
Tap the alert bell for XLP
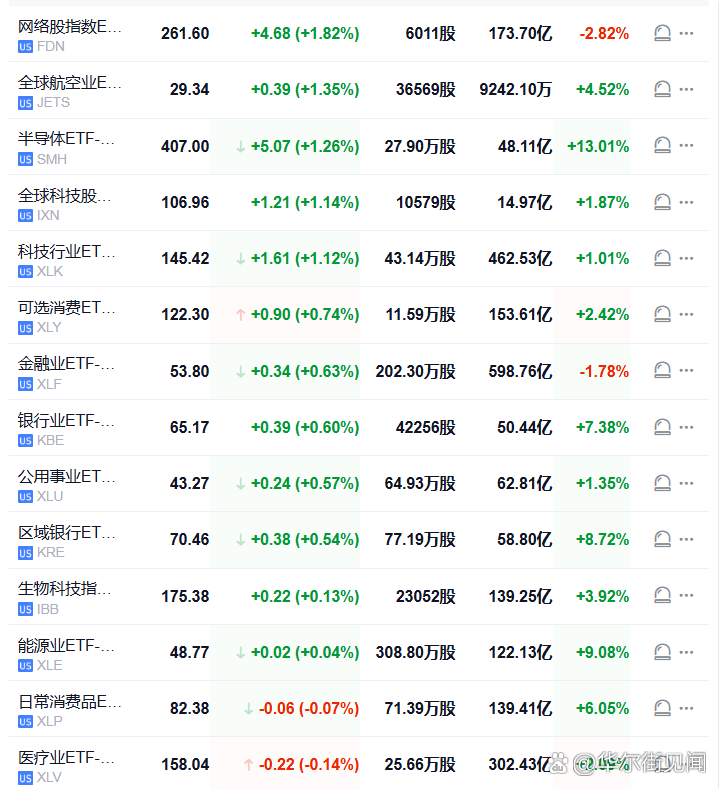[662, 709]
